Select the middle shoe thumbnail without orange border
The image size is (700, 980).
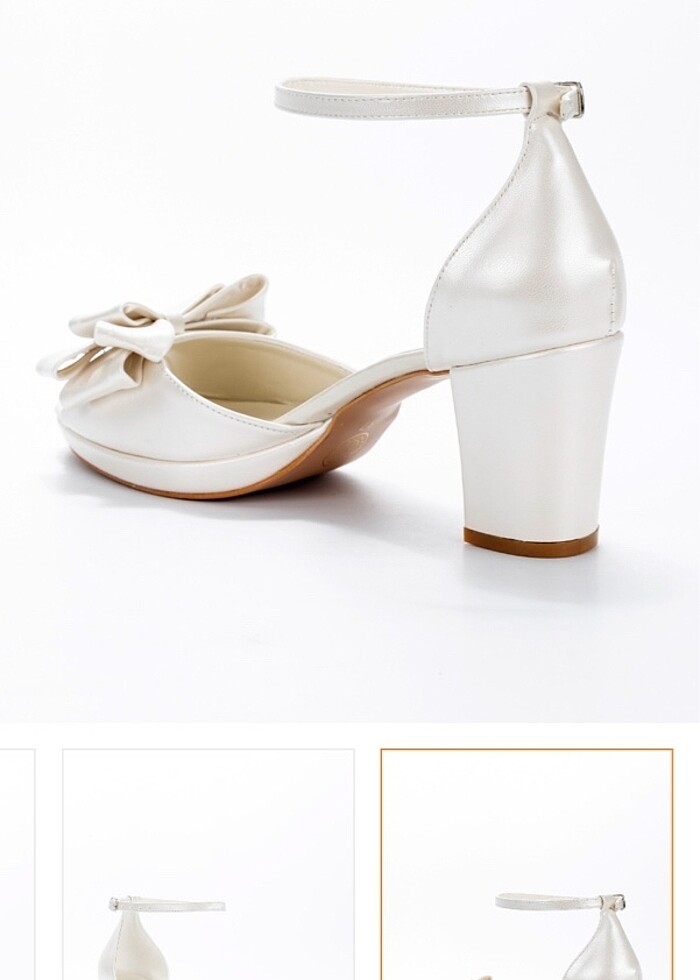click(208, 865)
